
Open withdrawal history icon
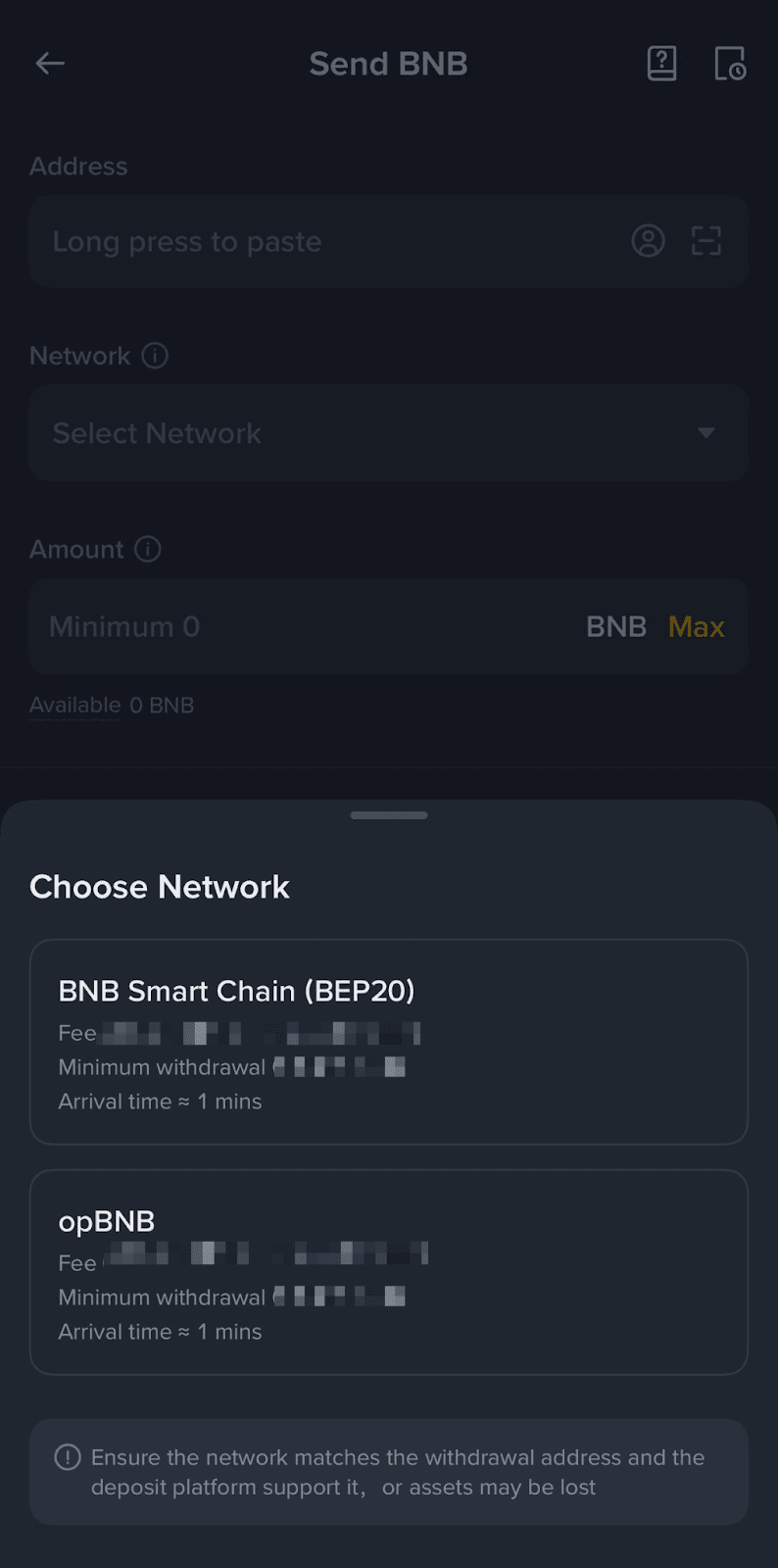point(729,64)
